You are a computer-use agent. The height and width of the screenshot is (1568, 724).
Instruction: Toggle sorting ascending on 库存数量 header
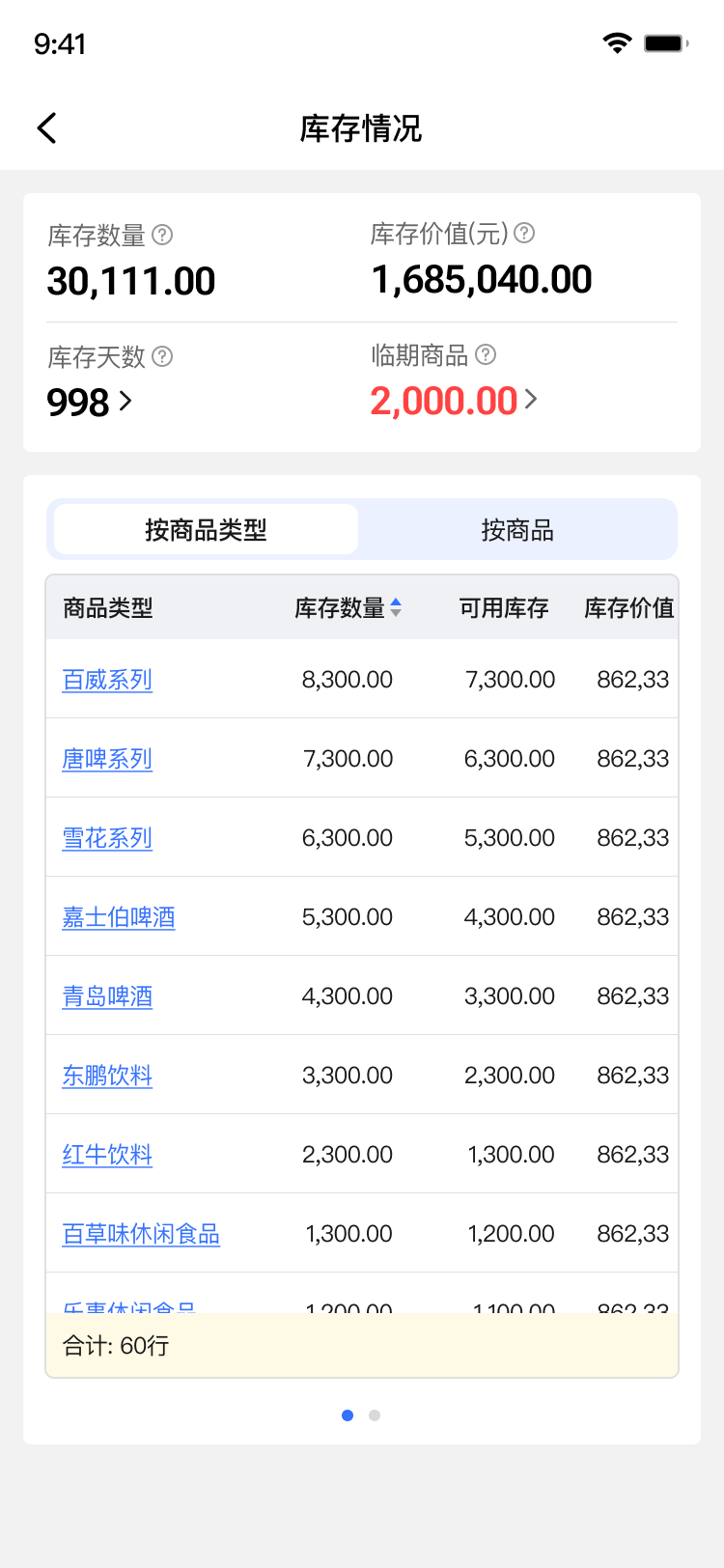pos(398,604)
